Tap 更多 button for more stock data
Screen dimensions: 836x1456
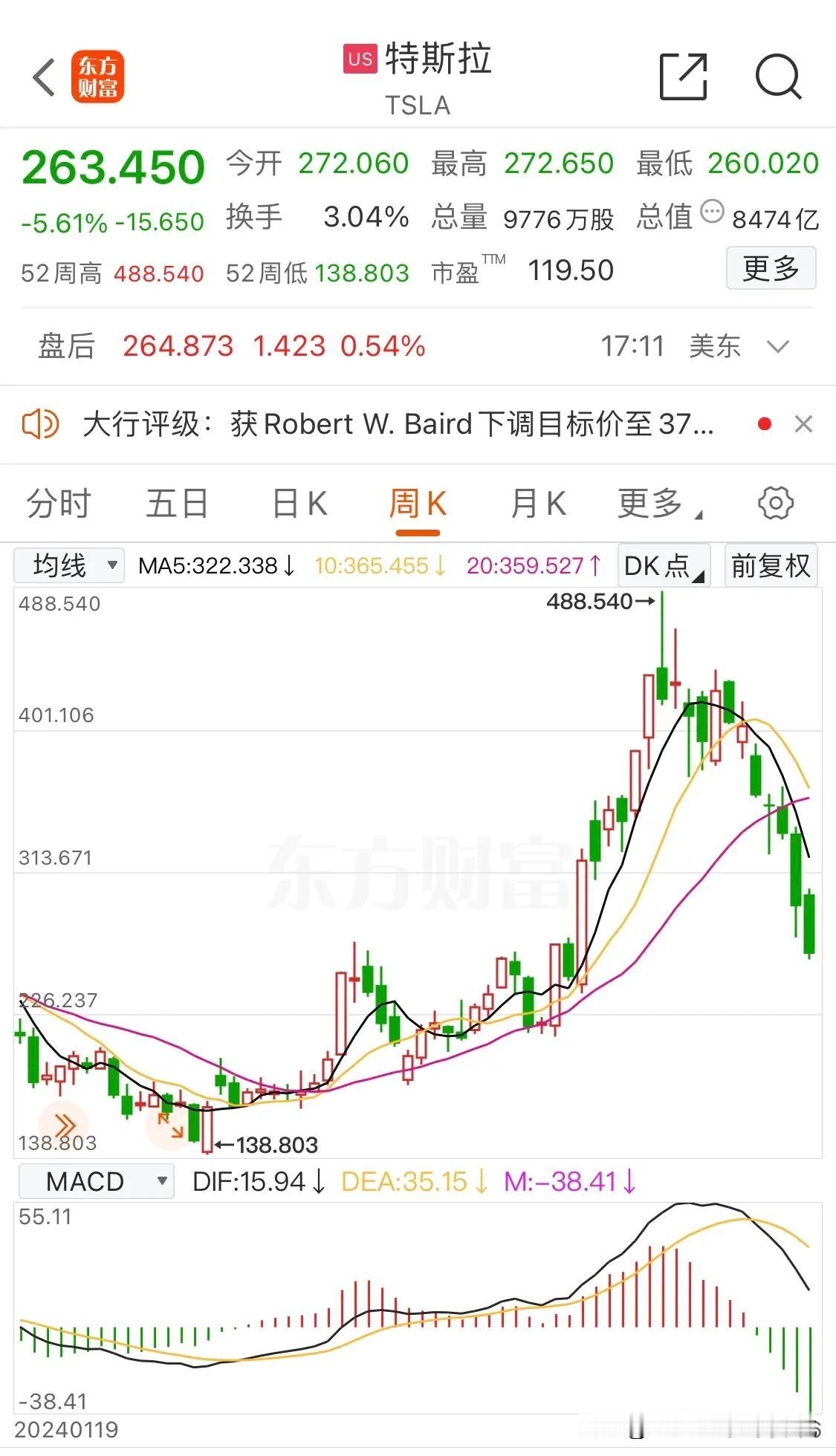(x=771, y=268)
